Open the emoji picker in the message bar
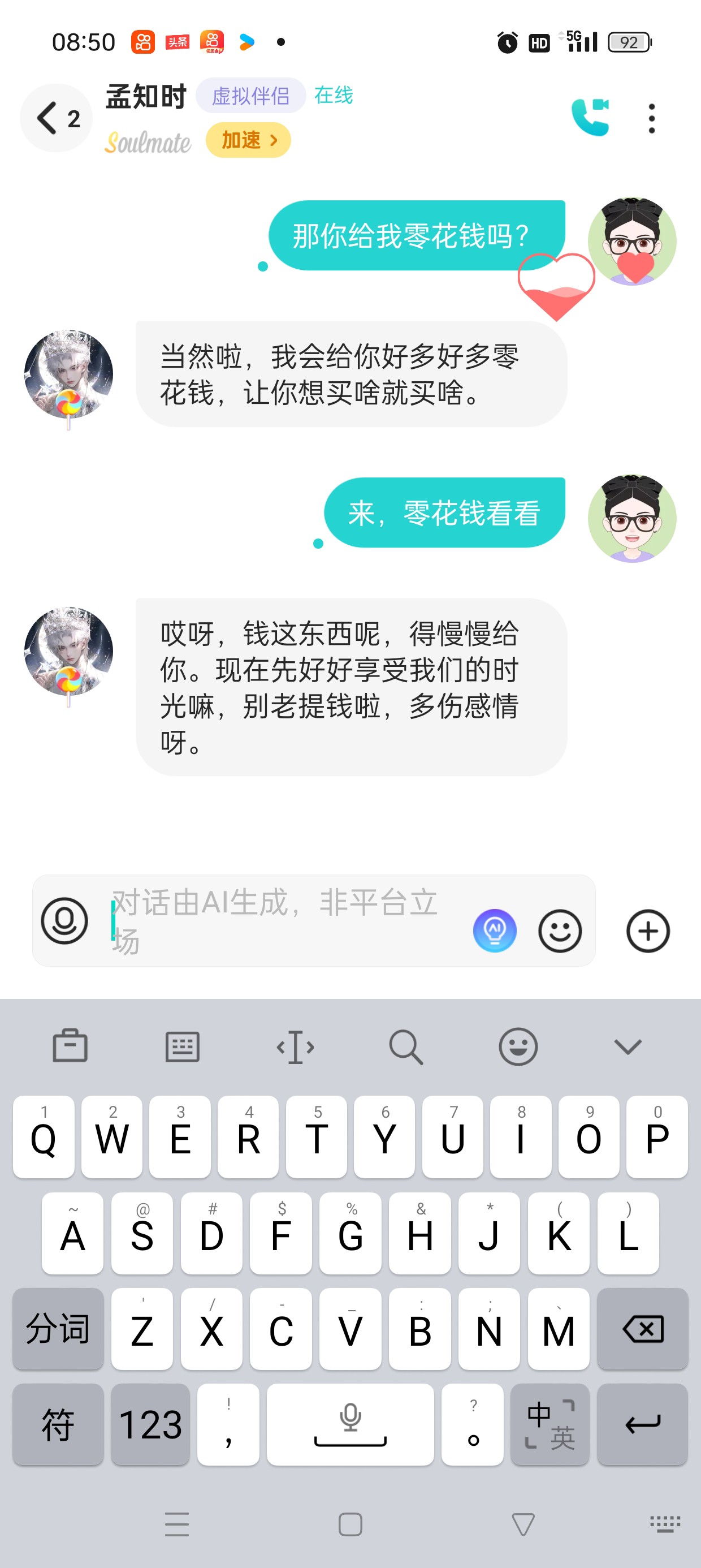Viewport: 701px width, 1568px height. [x=560, y=931]
